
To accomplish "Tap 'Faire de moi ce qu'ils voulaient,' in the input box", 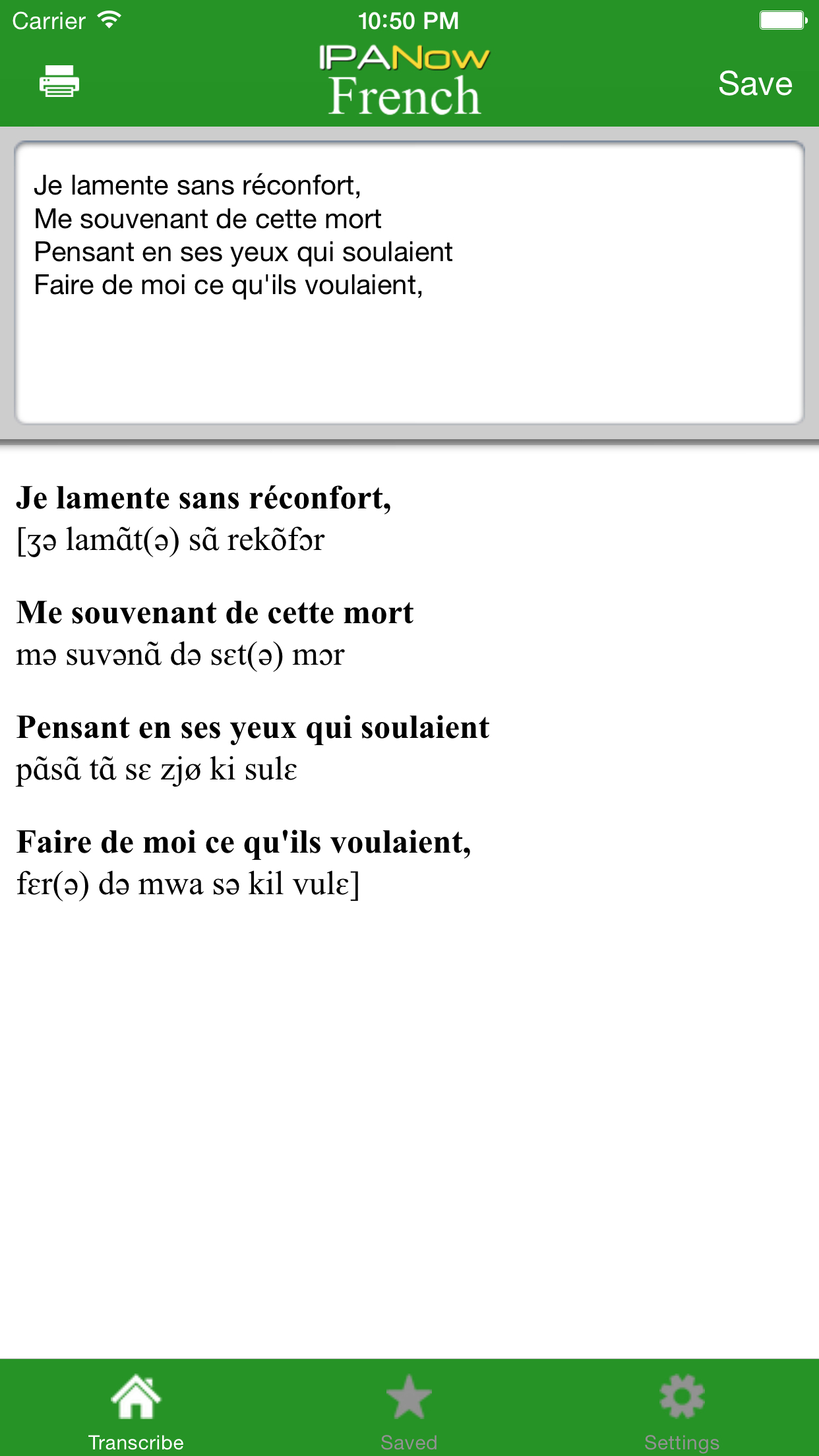I will coord(229,286).
